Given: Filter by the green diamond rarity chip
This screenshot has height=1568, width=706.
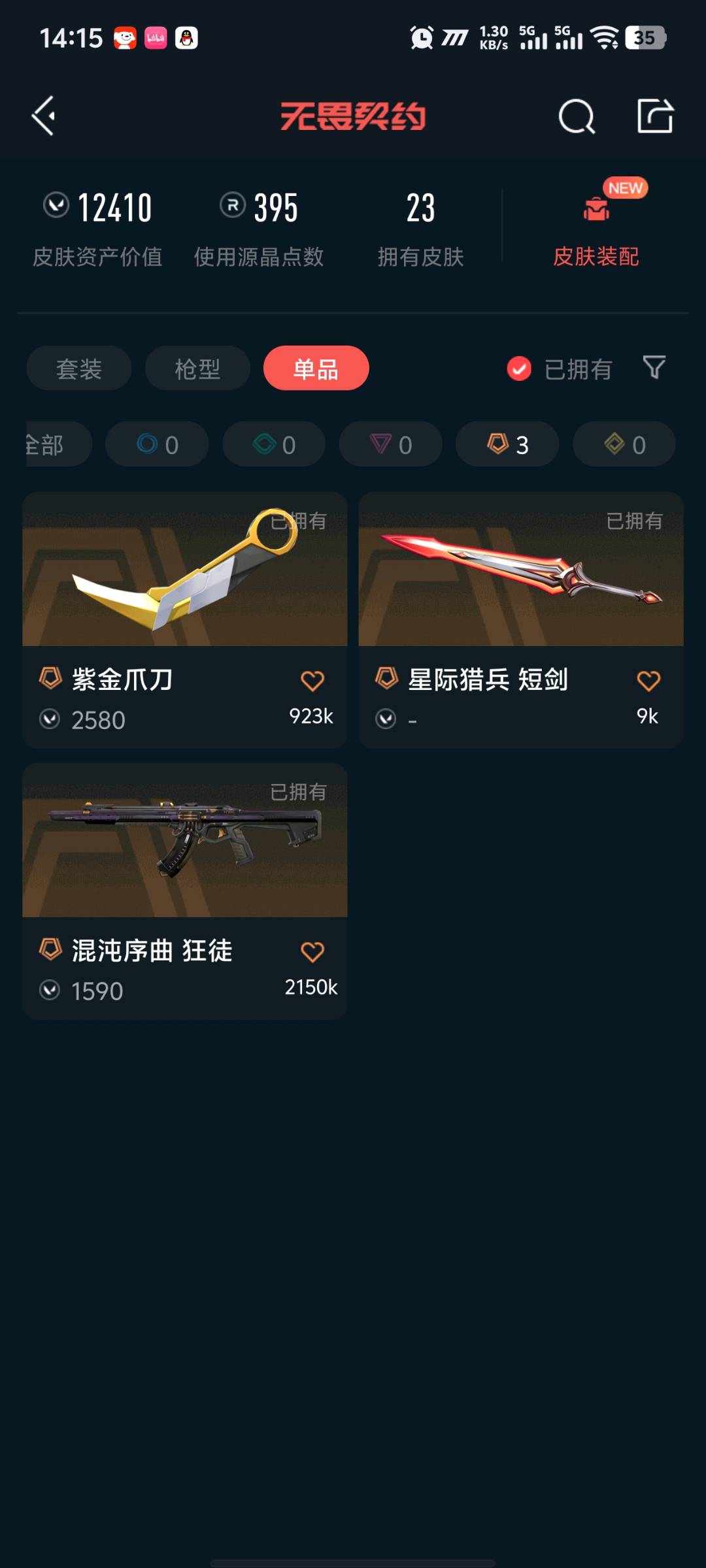Looking at the screenshot, I should [274, 444].
